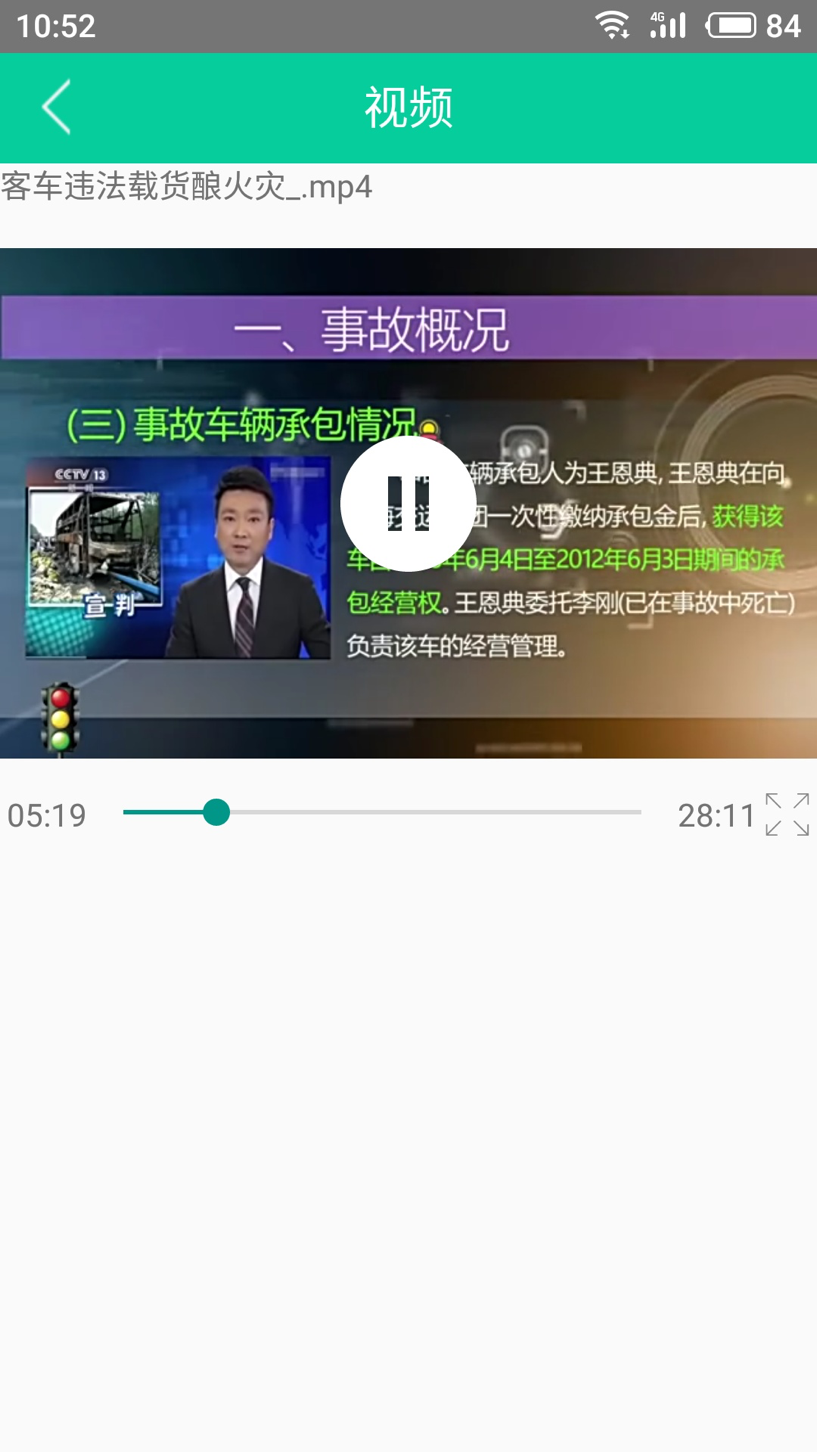This screenshot has width=817, height=1452.
Task: Tap the battery icon in the status bar
Action: tap(733, 24)
